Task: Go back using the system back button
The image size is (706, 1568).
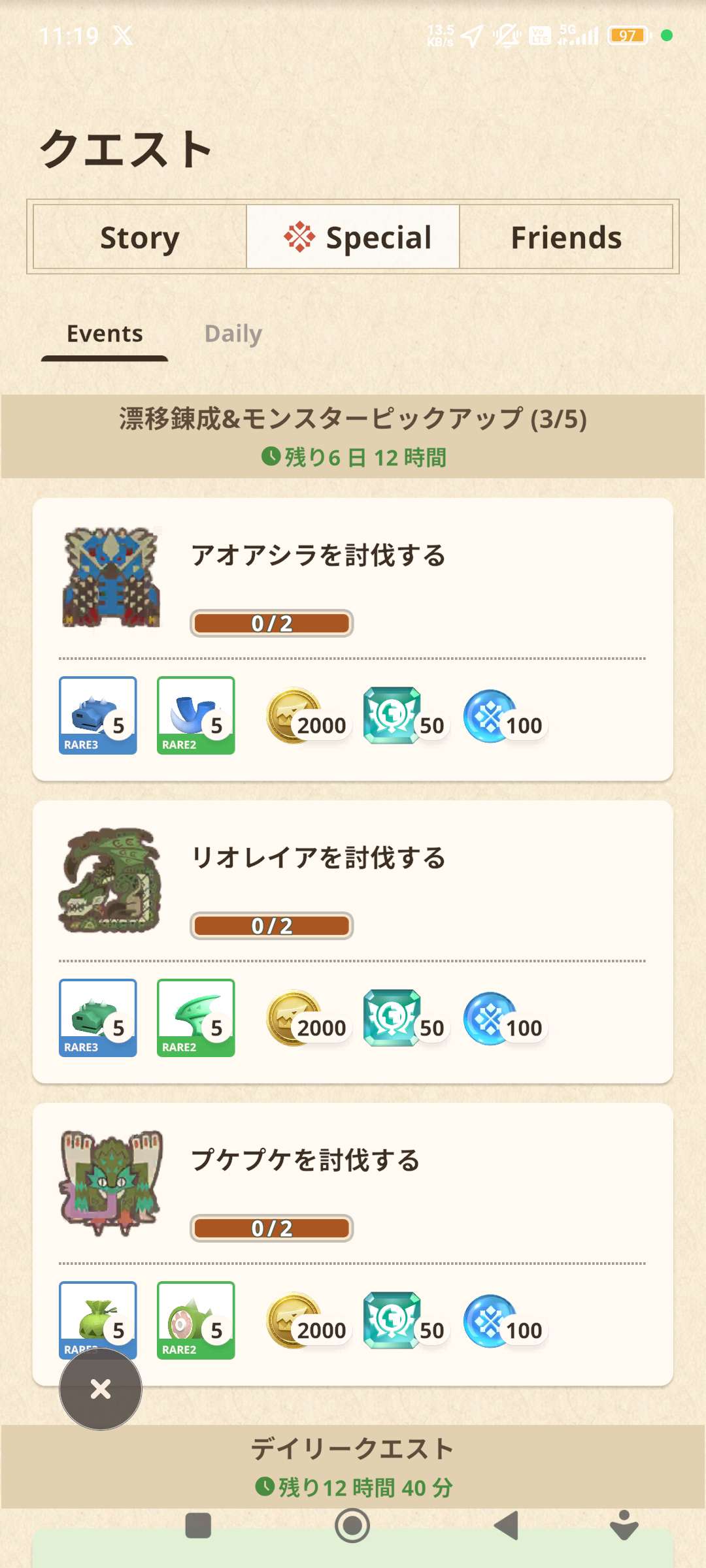Action: [507, 1526]
